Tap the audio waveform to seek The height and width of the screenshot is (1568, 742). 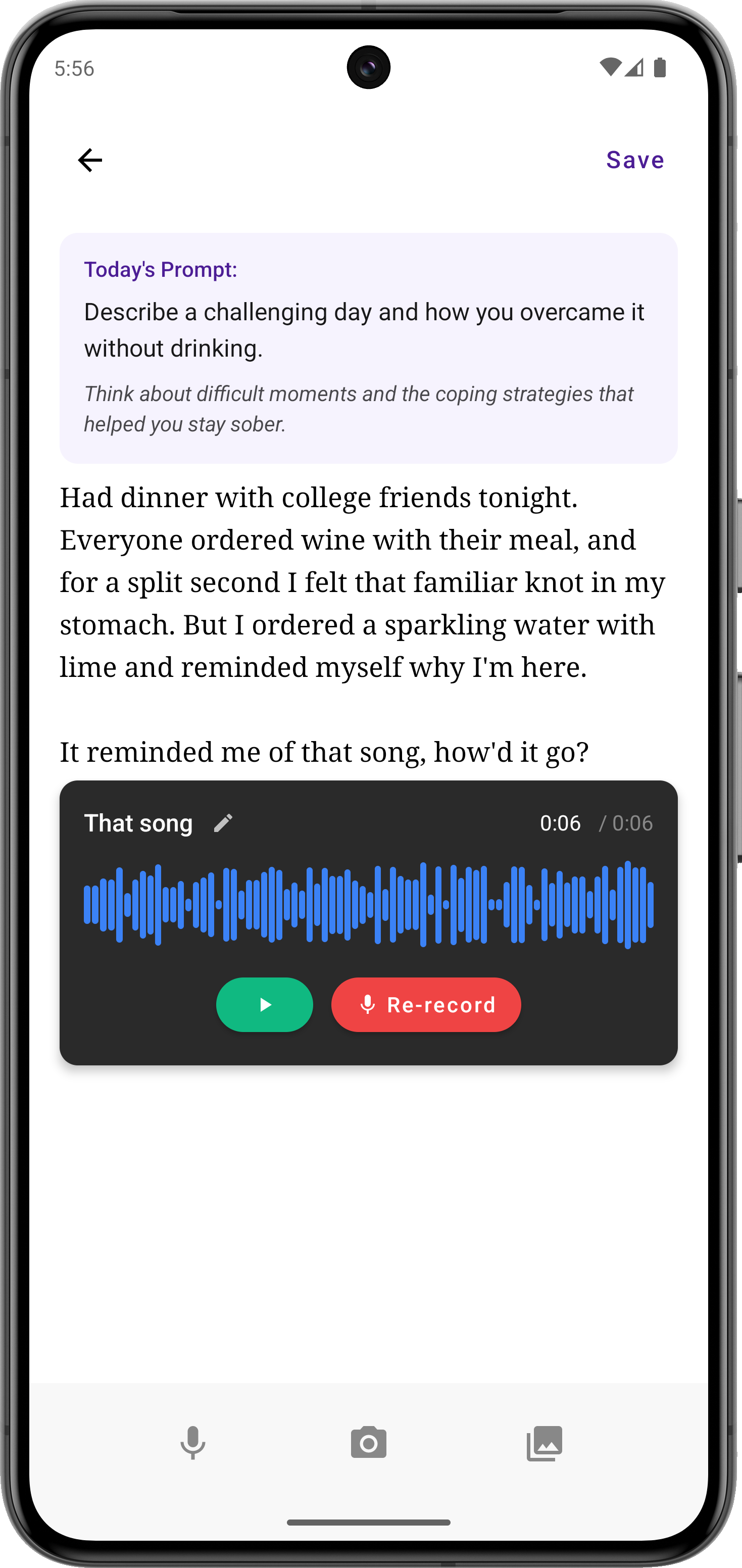pos(368,905)
